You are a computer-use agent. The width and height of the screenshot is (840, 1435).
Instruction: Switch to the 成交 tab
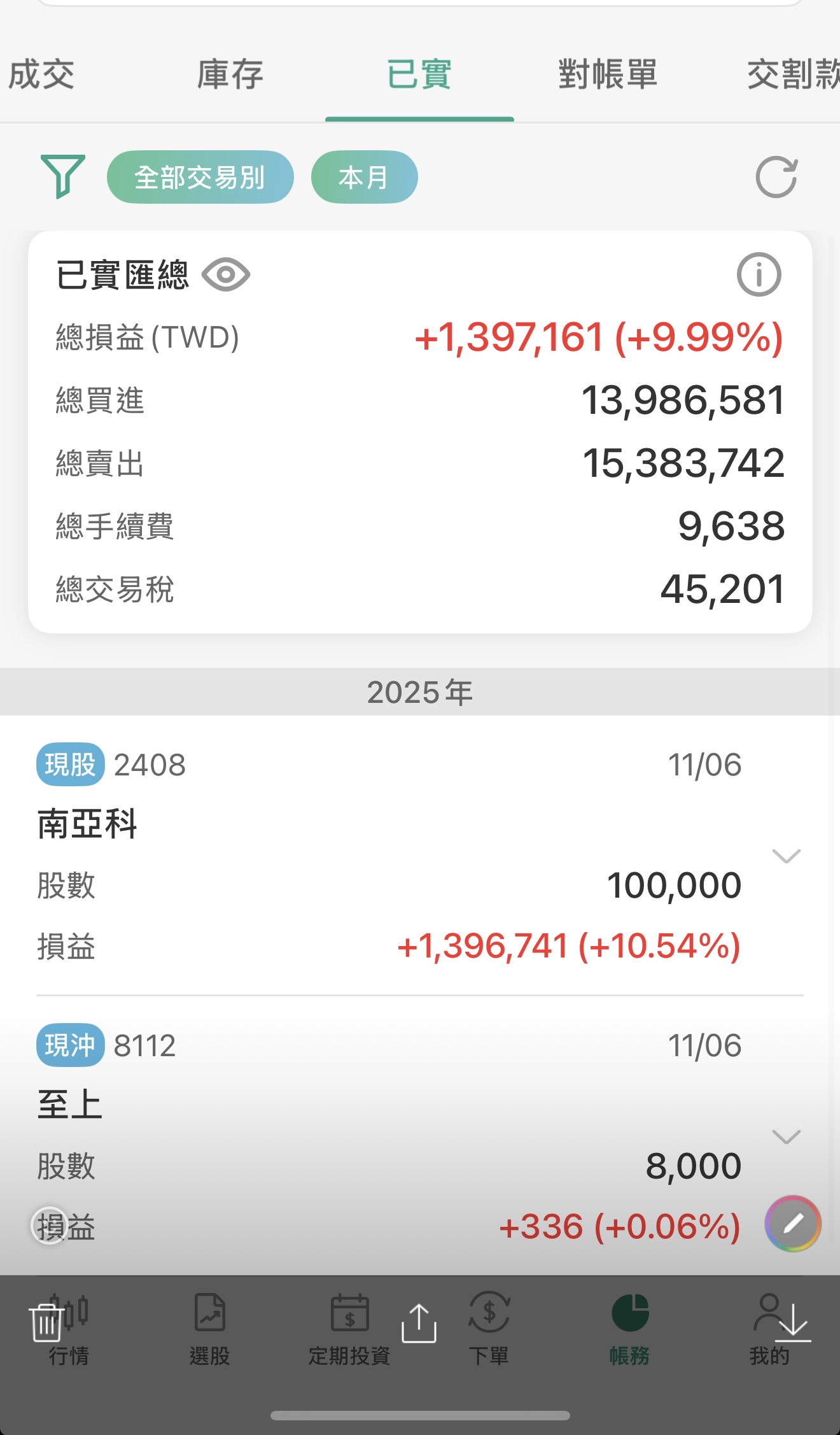pos(41,74)
